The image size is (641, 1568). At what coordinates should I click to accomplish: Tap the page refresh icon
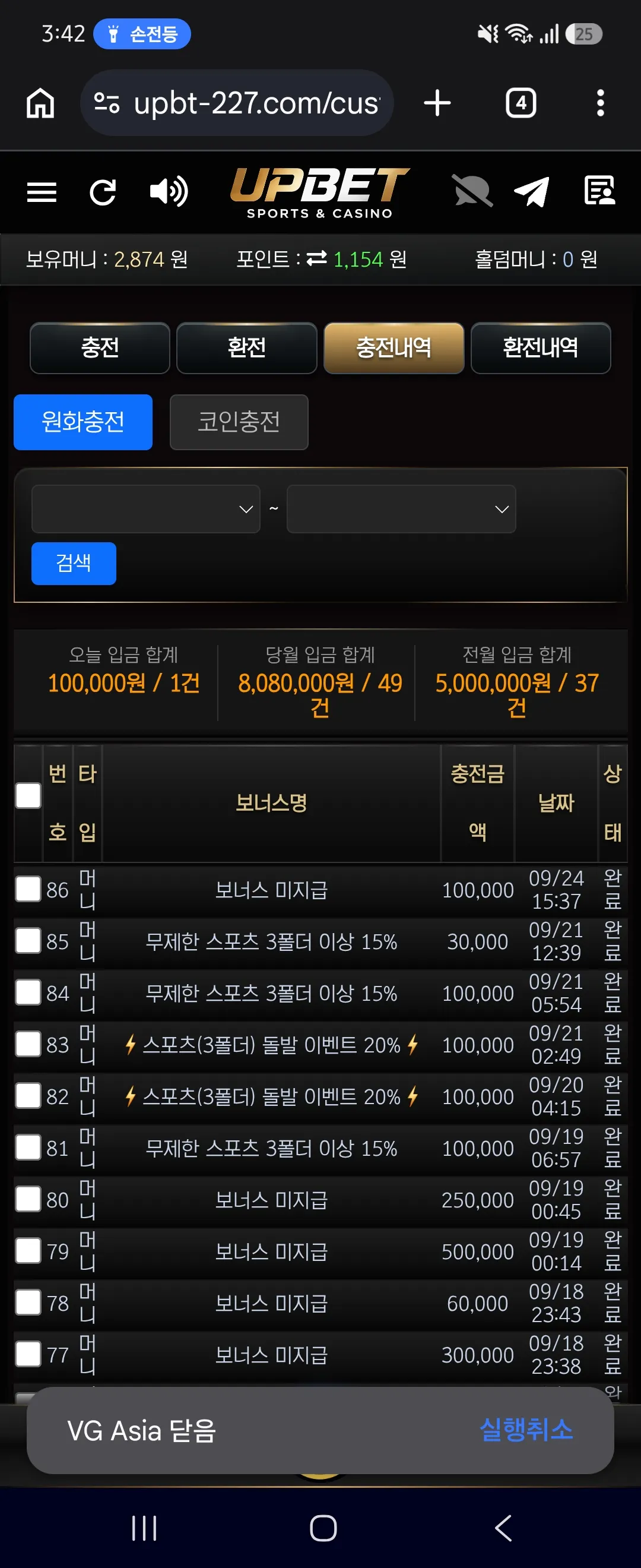coord(103,192)
